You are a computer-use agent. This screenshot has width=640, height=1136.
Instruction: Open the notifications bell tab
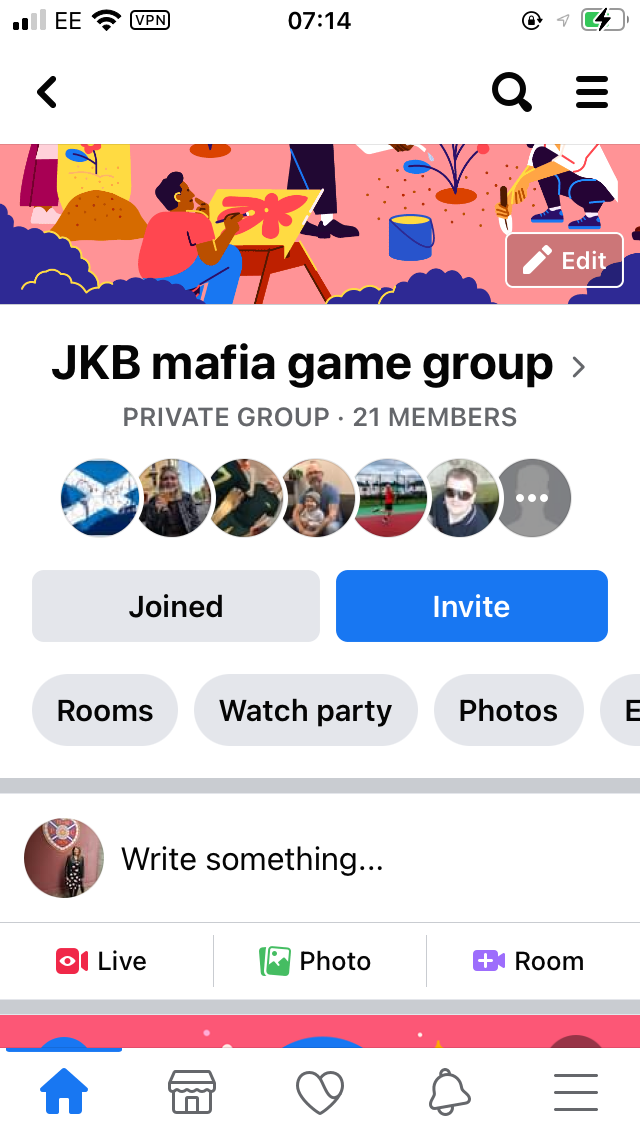pos(449,1091)
